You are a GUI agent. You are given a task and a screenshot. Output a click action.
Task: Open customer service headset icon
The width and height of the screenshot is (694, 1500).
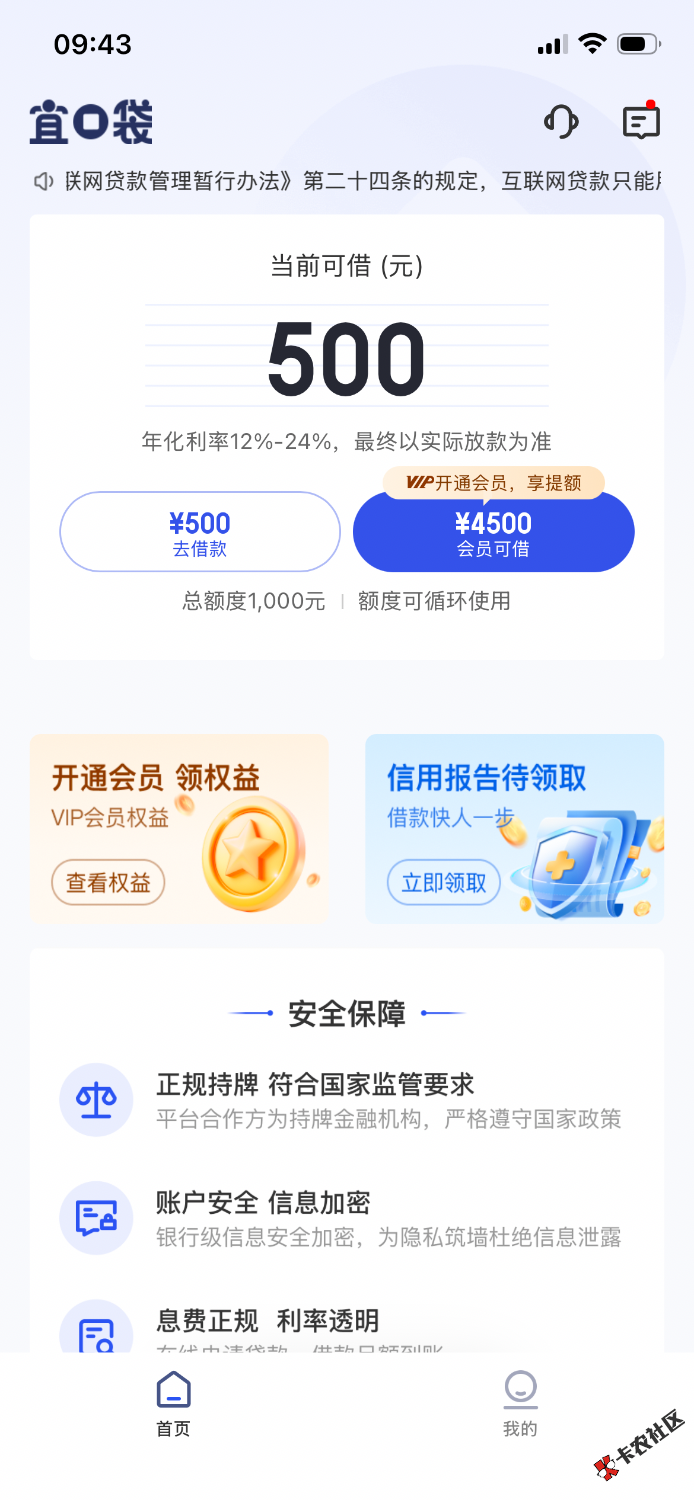click(x=561, y=122)
